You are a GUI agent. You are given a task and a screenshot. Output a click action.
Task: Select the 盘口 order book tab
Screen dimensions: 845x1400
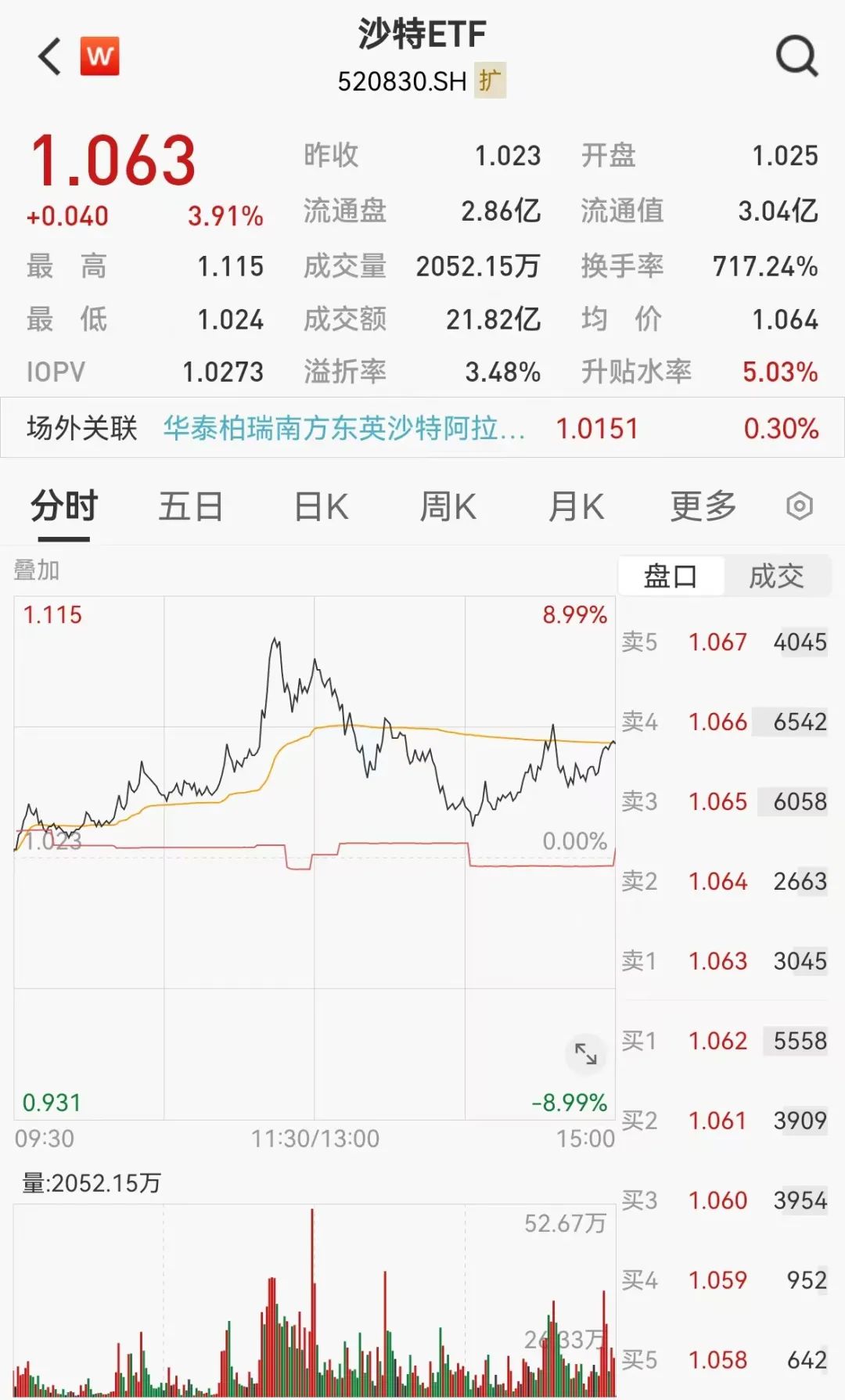coord(671,577)
